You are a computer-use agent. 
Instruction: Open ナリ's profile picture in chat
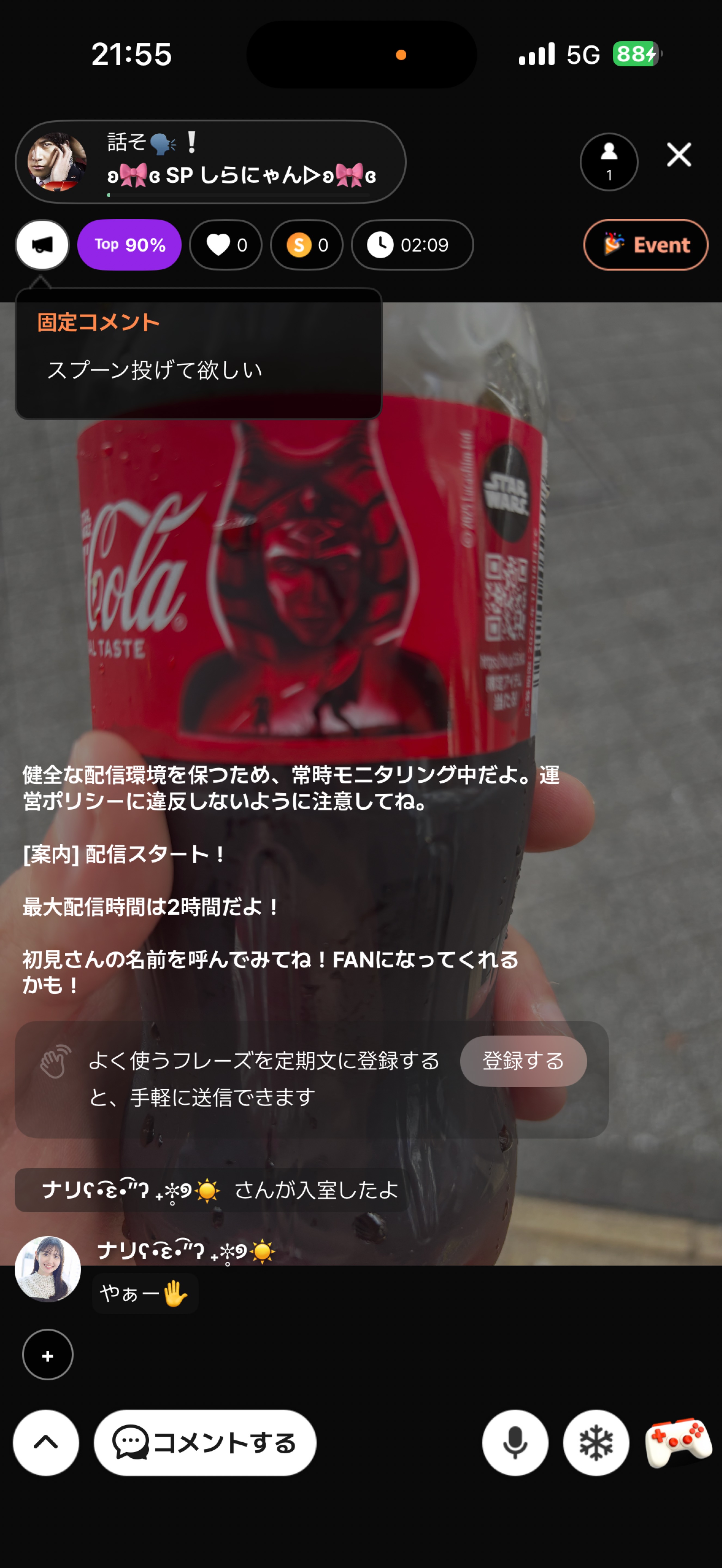[47, 1269]
